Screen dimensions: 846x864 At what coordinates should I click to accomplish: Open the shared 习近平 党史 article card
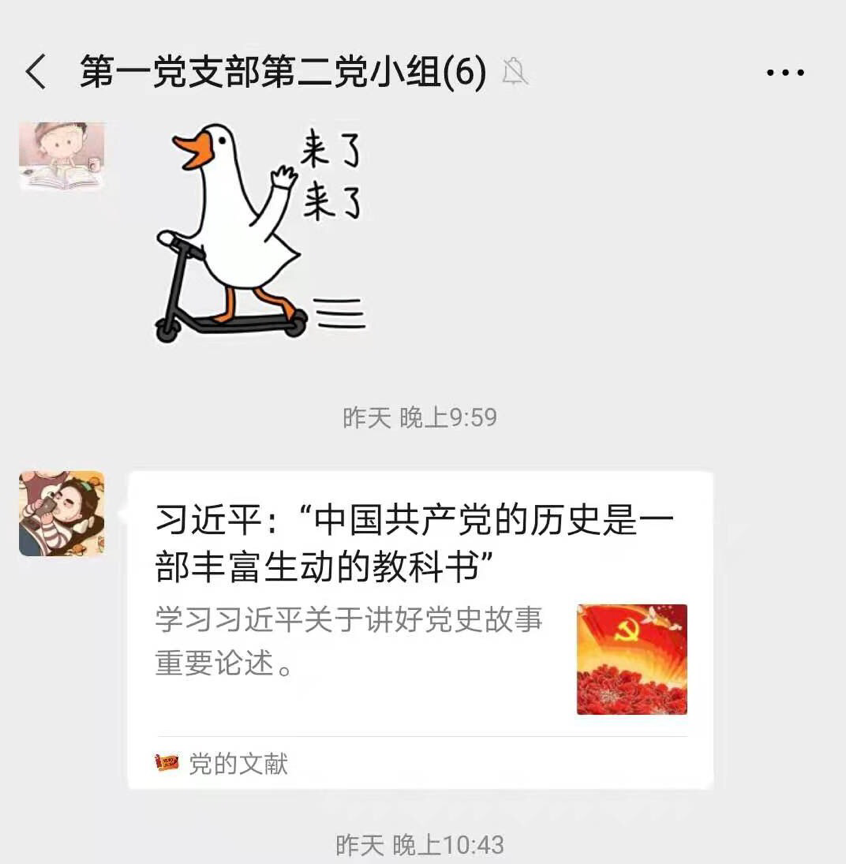(x=420, y=628)
